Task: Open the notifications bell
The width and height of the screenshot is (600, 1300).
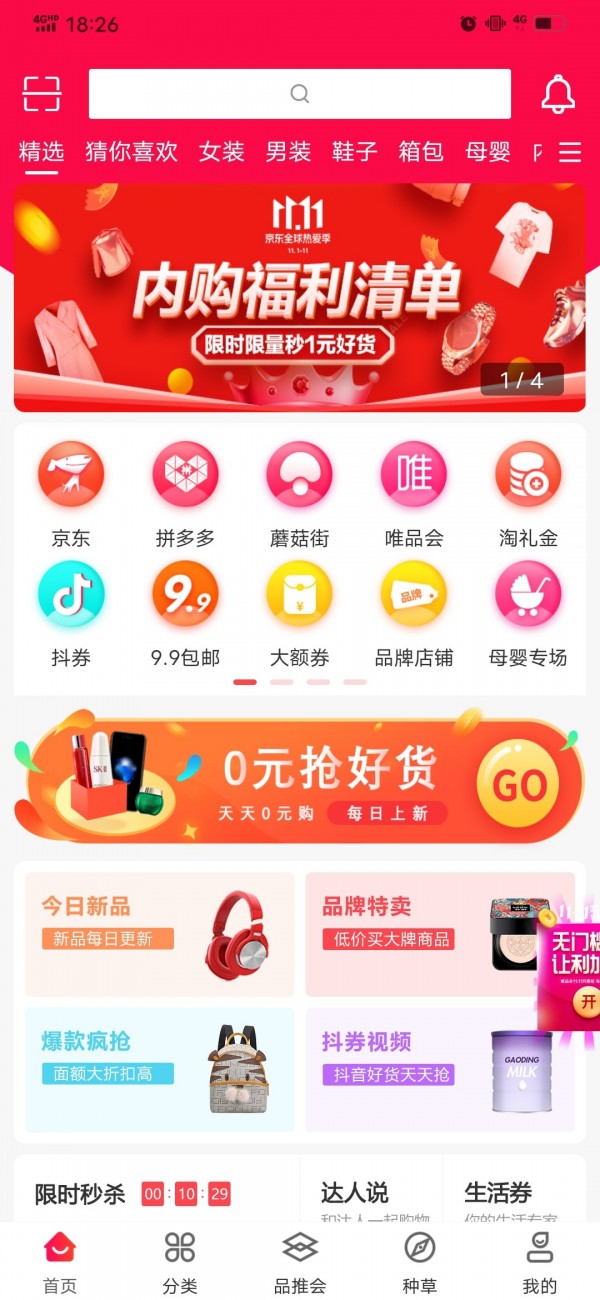Action: (x=558, y=94)
